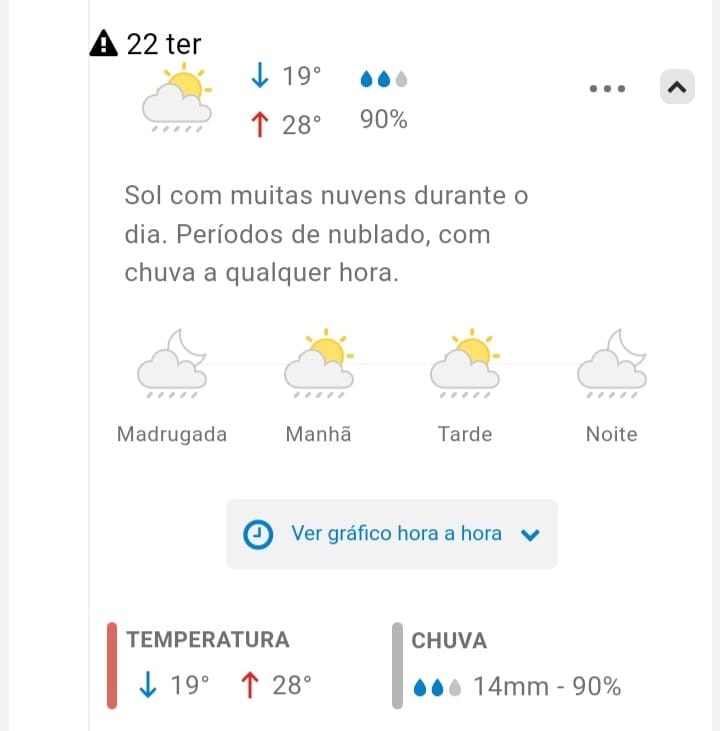
Task: Open the three-dot options for 22 ter
Action: (x=607, y=88)
